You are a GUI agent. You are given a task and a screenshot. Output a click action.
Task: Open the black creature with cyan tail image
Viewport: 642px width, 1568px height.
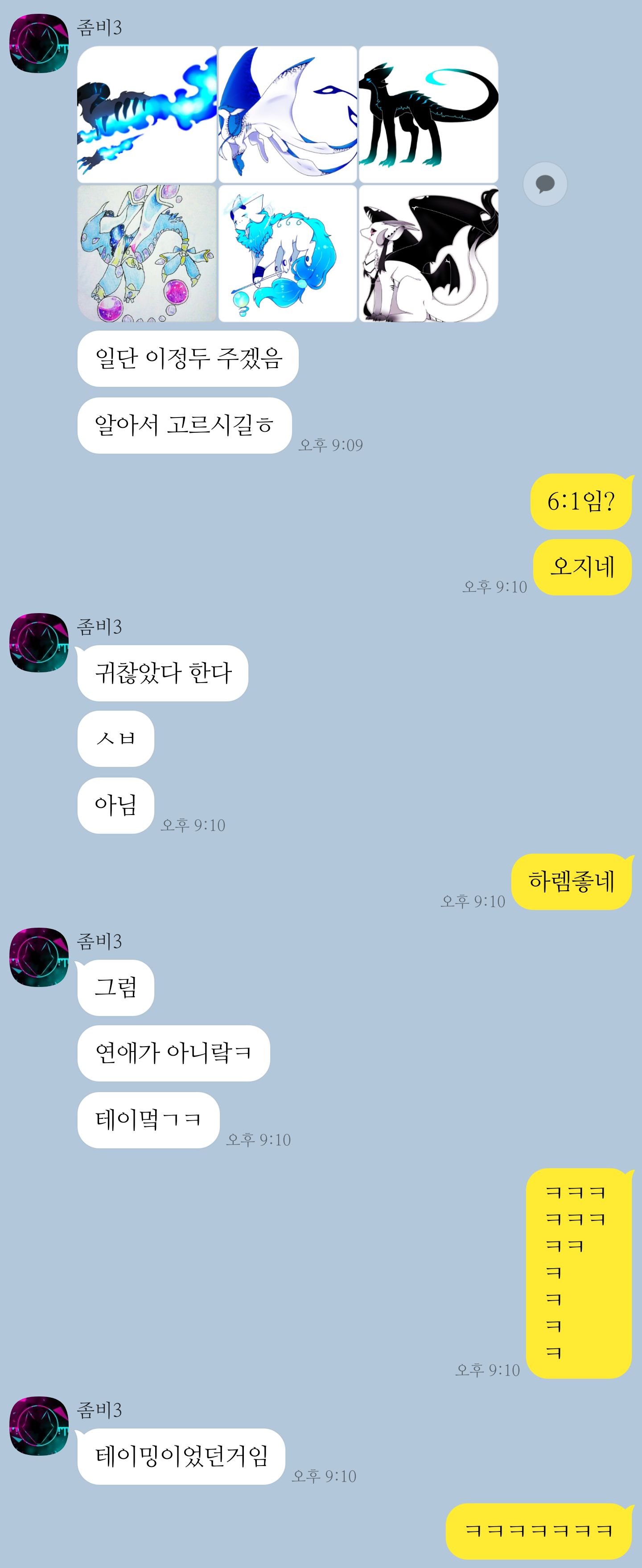point(428,115)
